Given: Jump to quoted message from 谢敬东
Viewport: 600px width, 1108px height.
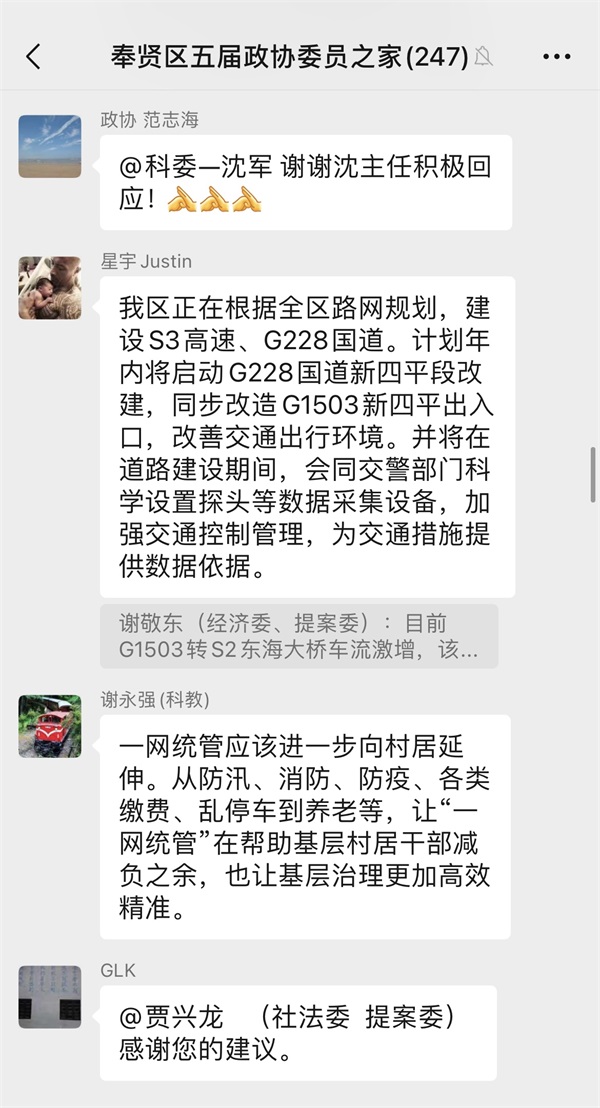Looking at the screenshot, I should coord(299,637).
